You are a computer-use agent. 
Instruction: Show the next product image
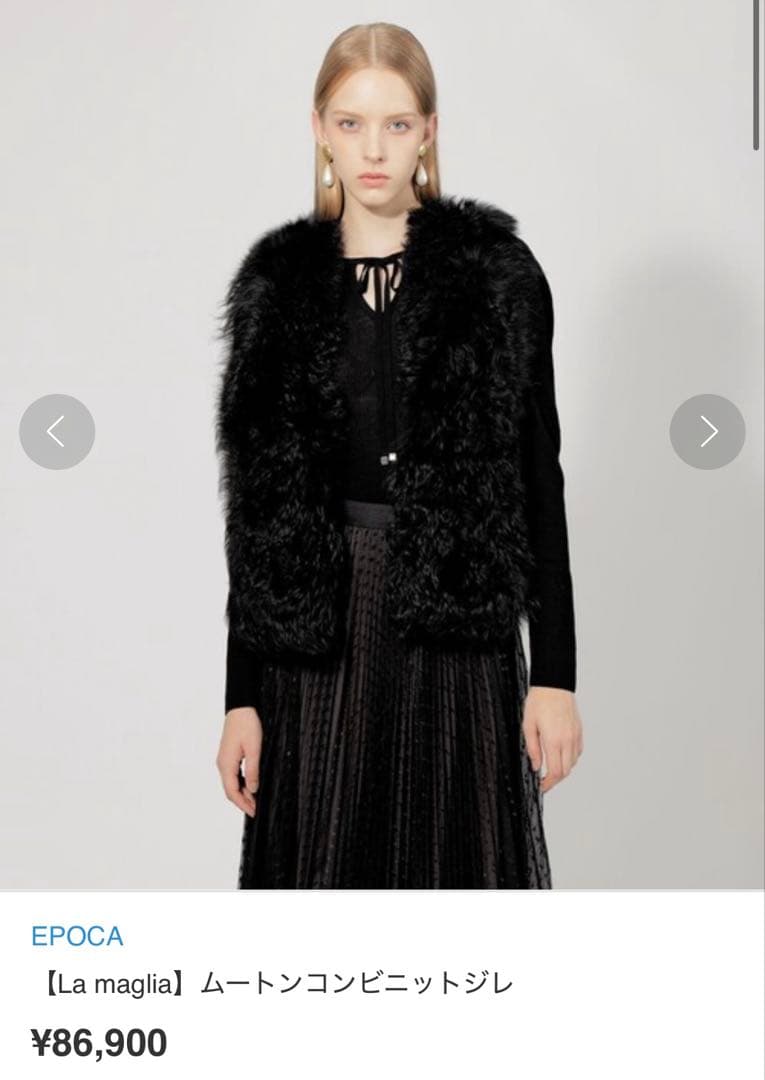click(x=707, y=432)
